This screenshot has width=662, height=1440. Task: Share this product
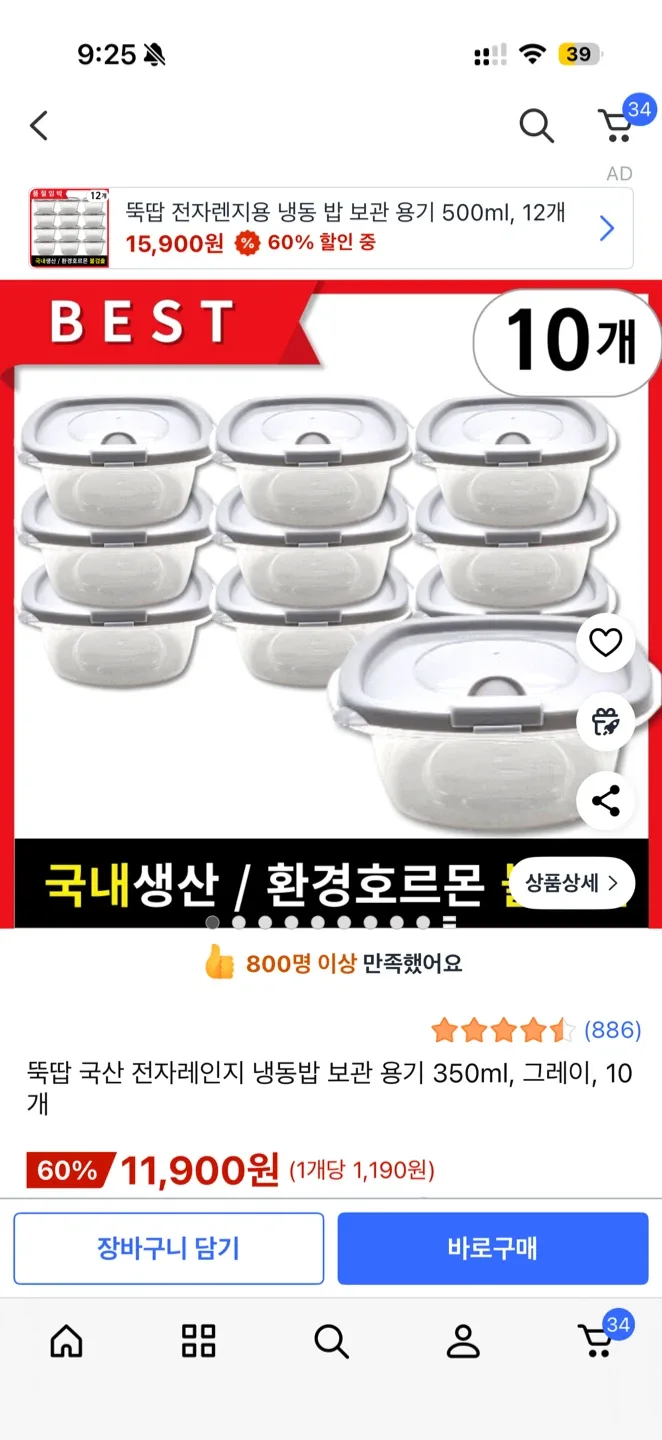click(605, 800)
